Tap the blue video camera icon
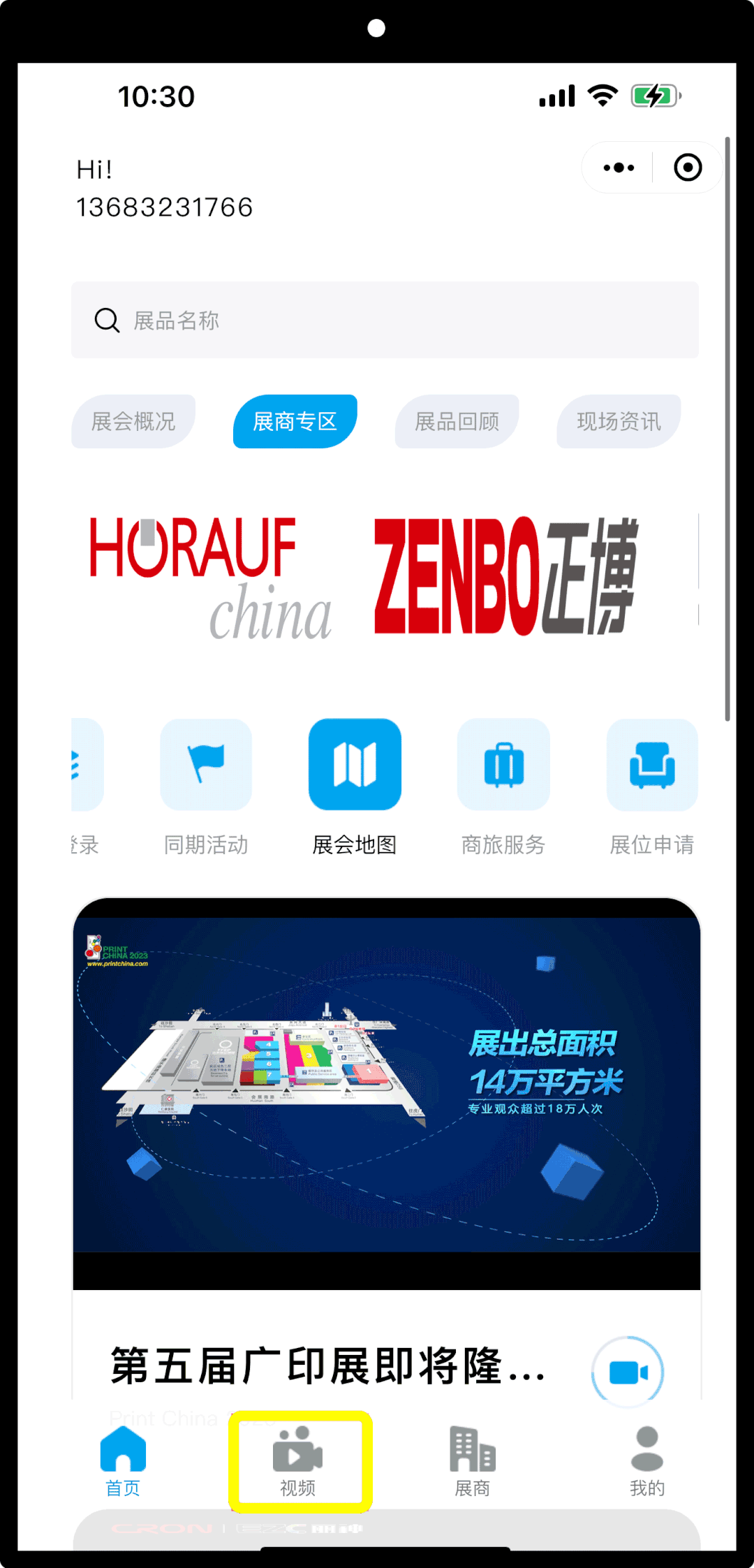The width and height of the screenshot is (754, 1568). (x=628, y=1372)
